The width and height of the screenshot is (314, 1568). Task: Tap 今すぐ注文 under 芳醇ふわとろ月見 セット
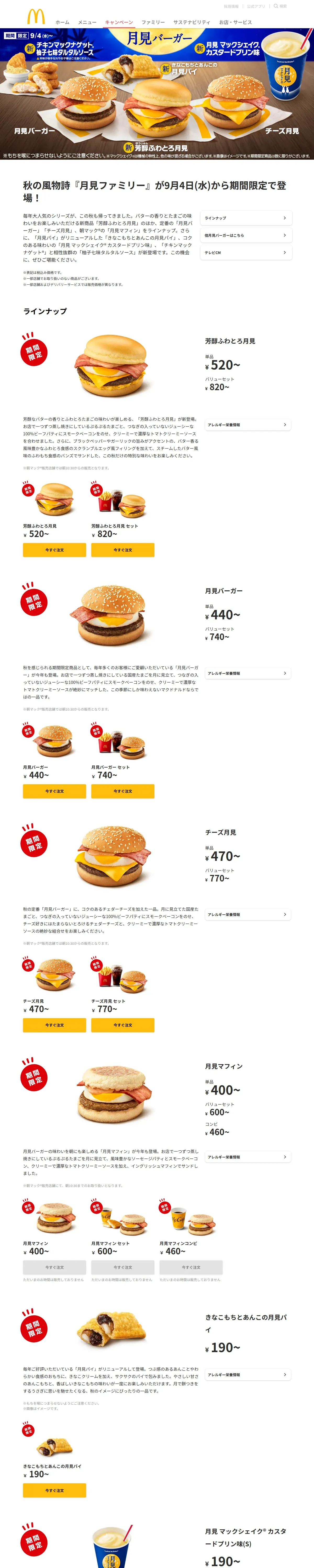[122, 550]
